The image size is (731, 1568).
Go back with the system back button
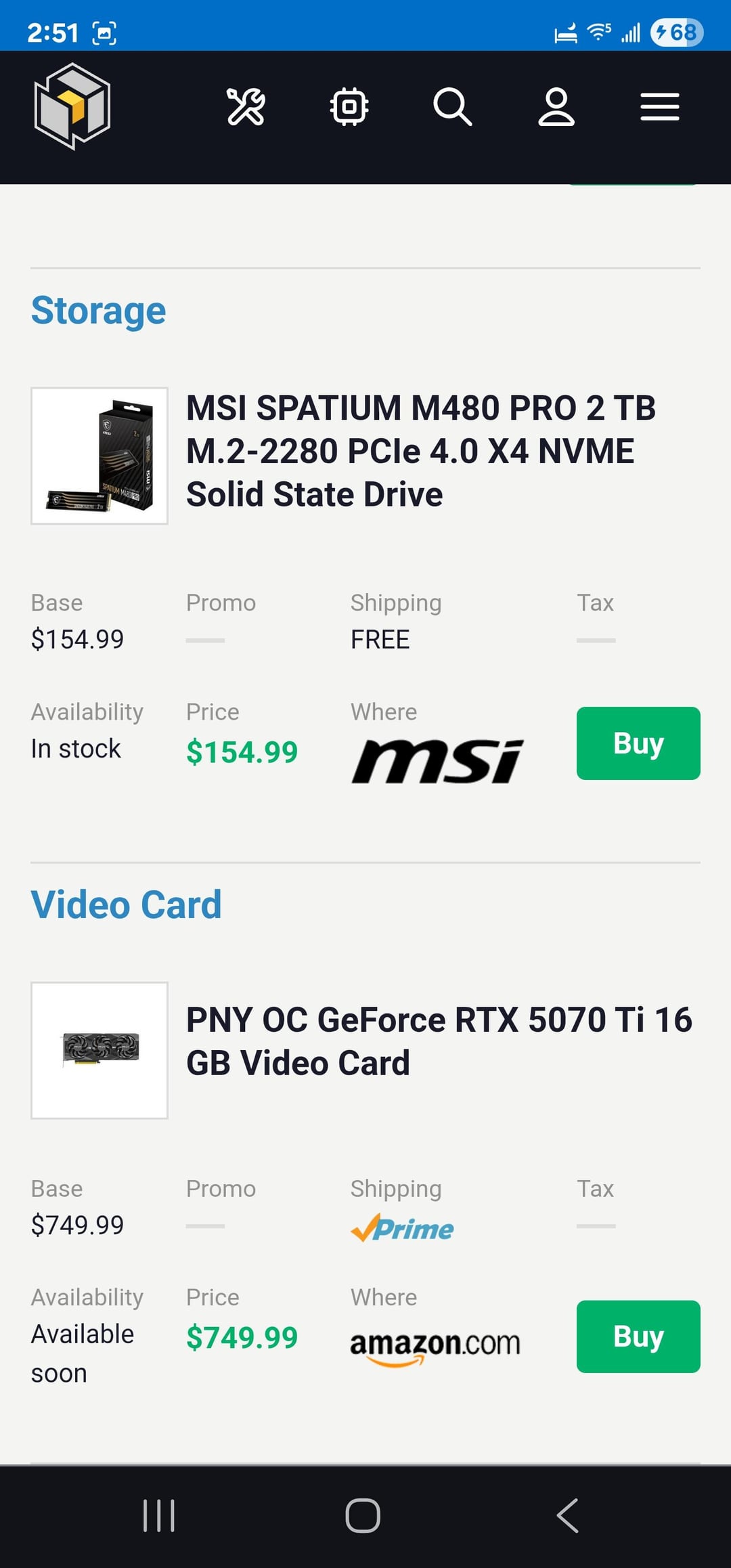[567, 1515]
